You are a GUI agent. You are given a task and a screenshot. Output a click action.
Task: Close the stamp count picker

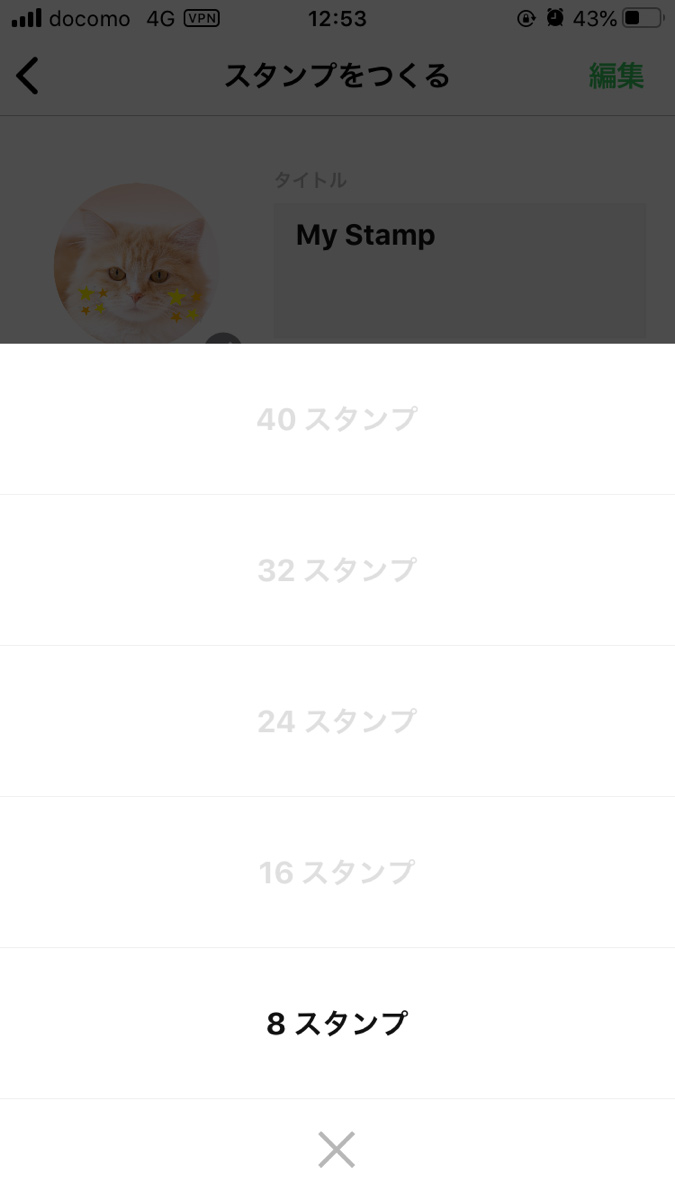(x=337, y=1149)
